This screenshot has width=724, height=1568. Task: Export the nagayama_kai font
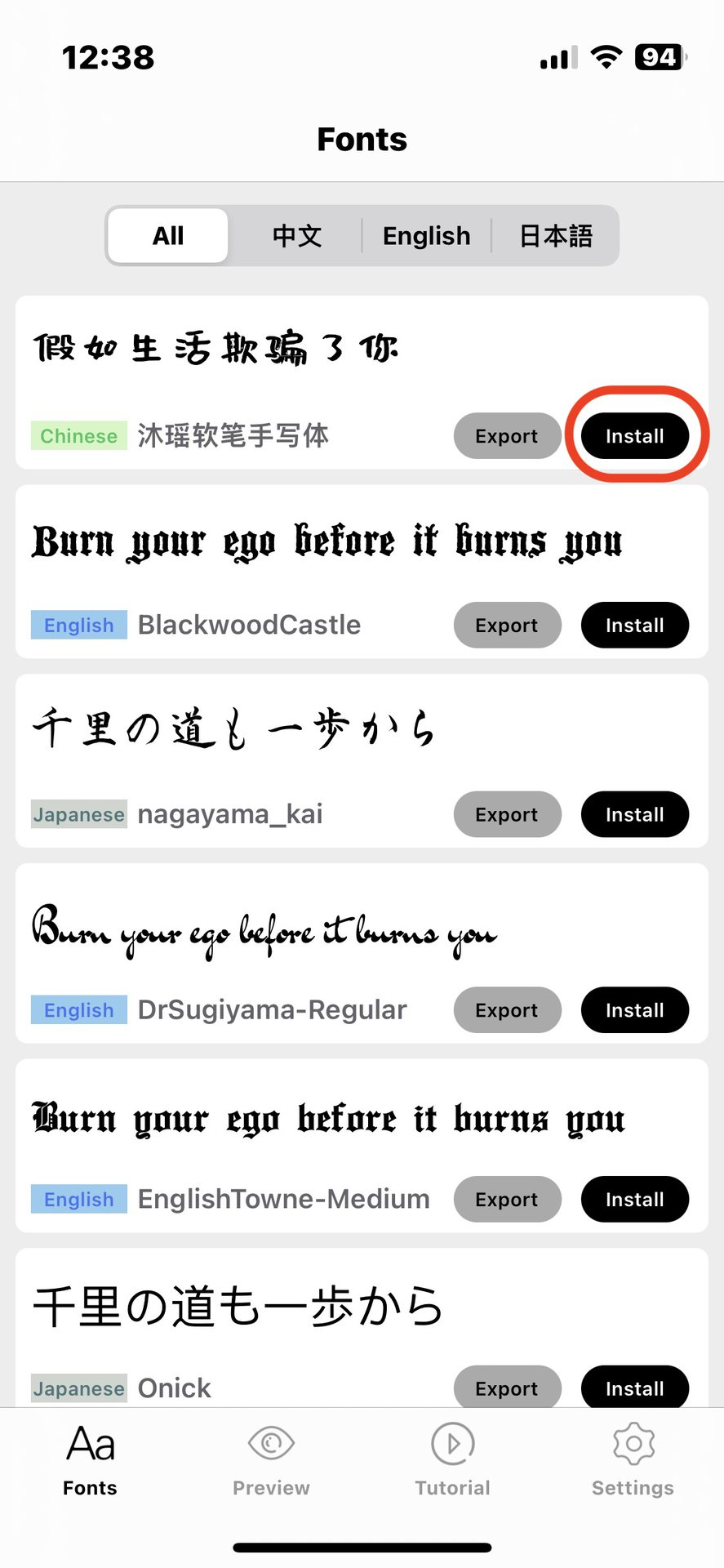[507, 815]
